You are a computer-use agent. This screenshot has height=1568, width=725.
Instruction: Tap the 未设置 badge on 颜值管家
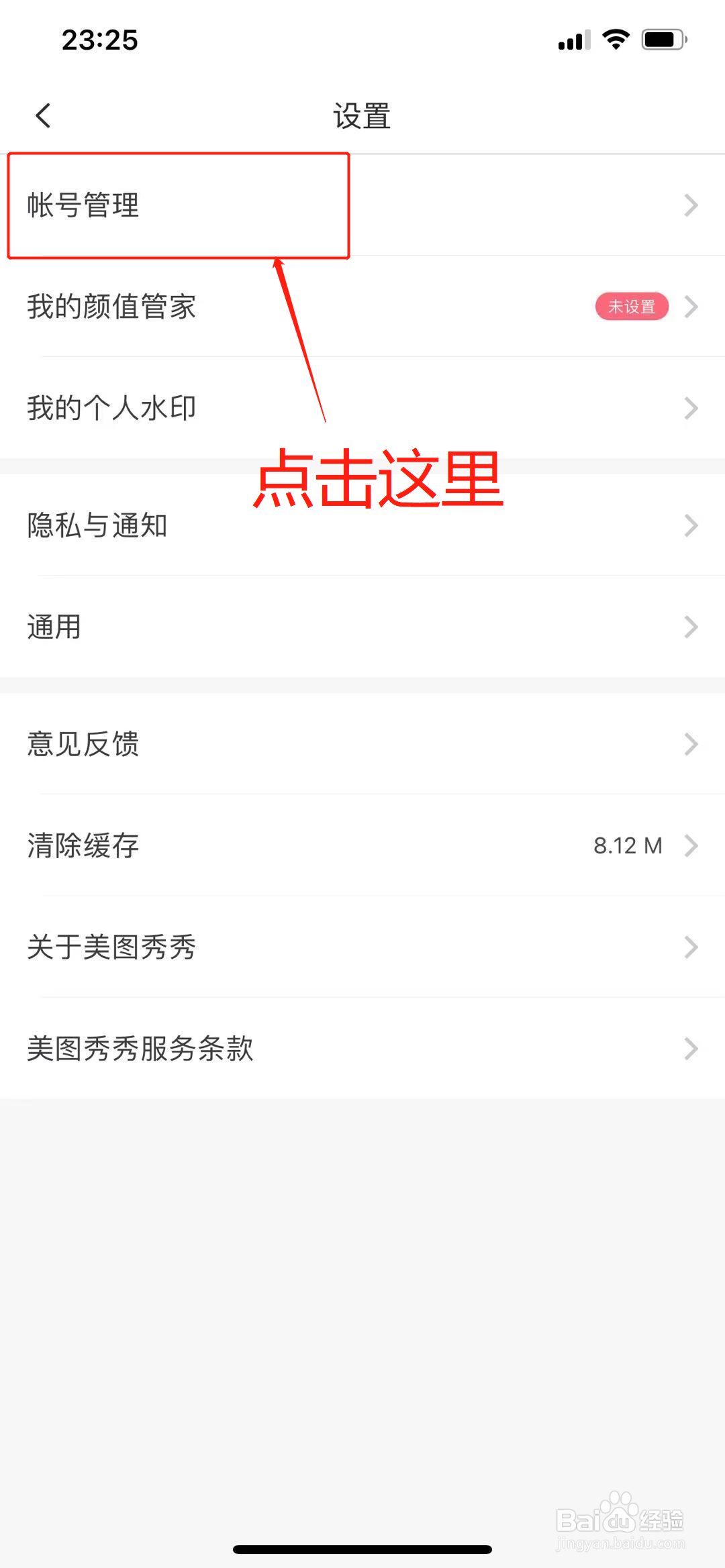(632, 307)
